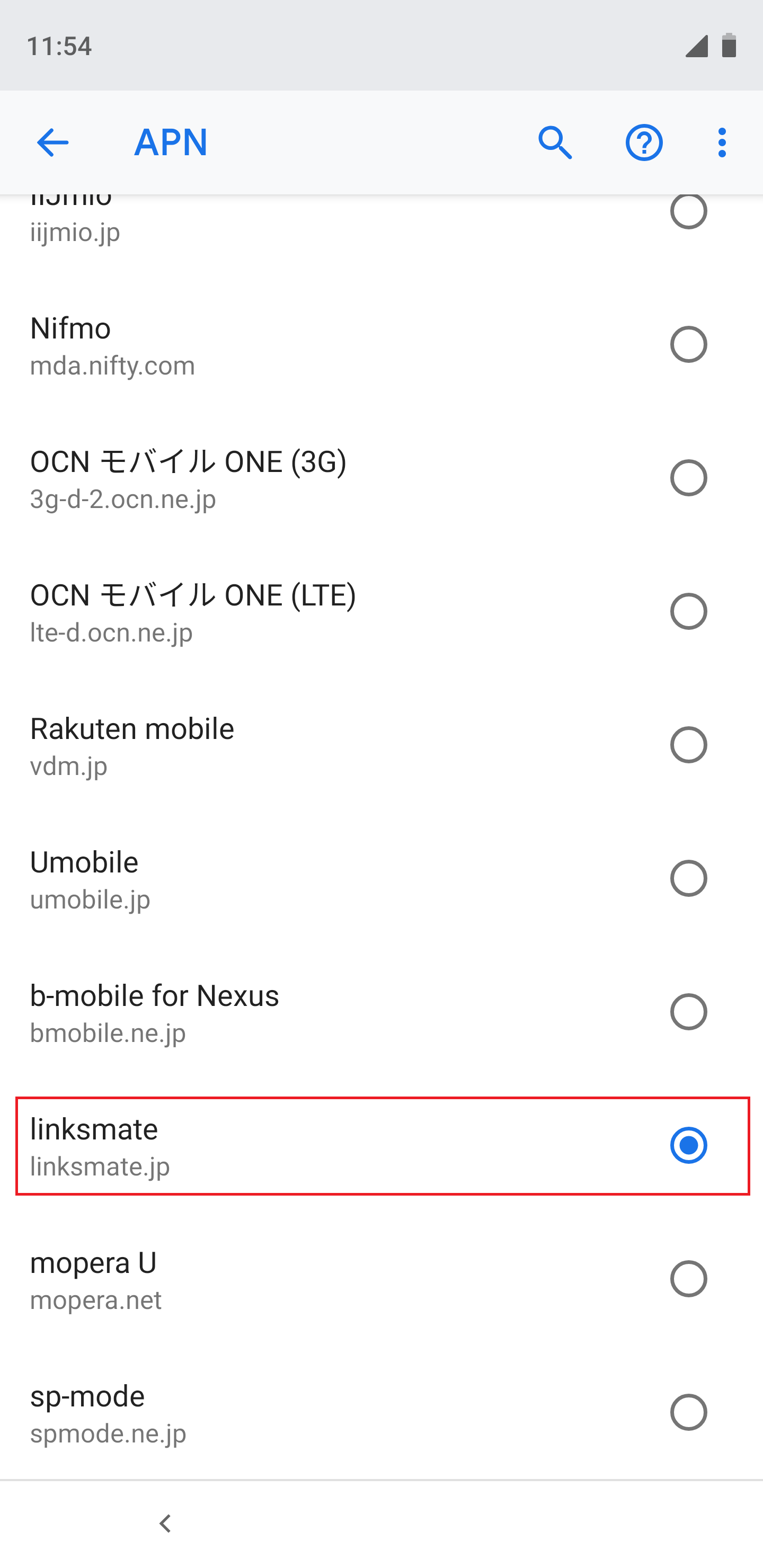Select the Nifmo APN radio button
Image resolution: width=763 pixels, height=1568 pixels.
click(688, 344)
